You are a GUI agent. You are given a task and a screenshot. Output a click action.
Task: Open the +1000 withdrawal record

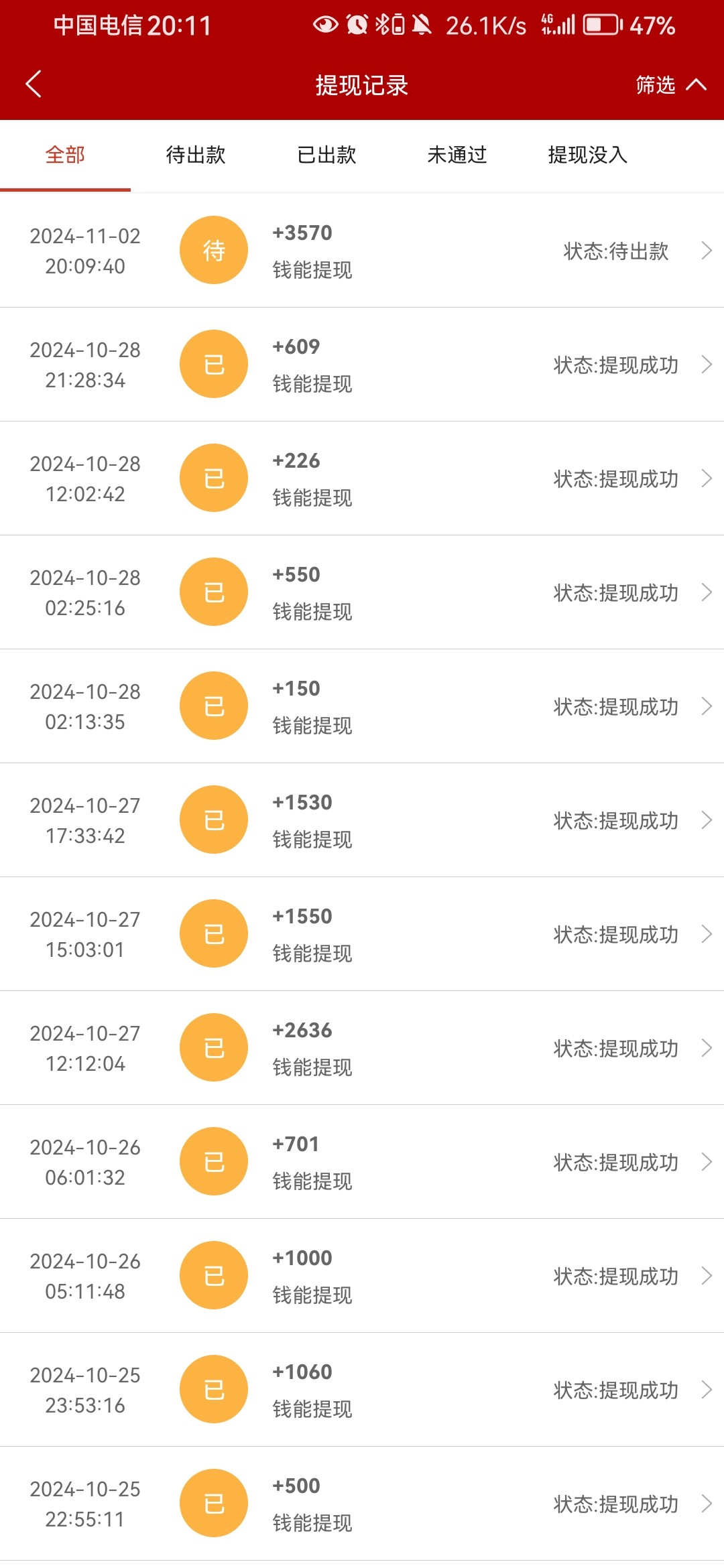(x=362, y=1276)
